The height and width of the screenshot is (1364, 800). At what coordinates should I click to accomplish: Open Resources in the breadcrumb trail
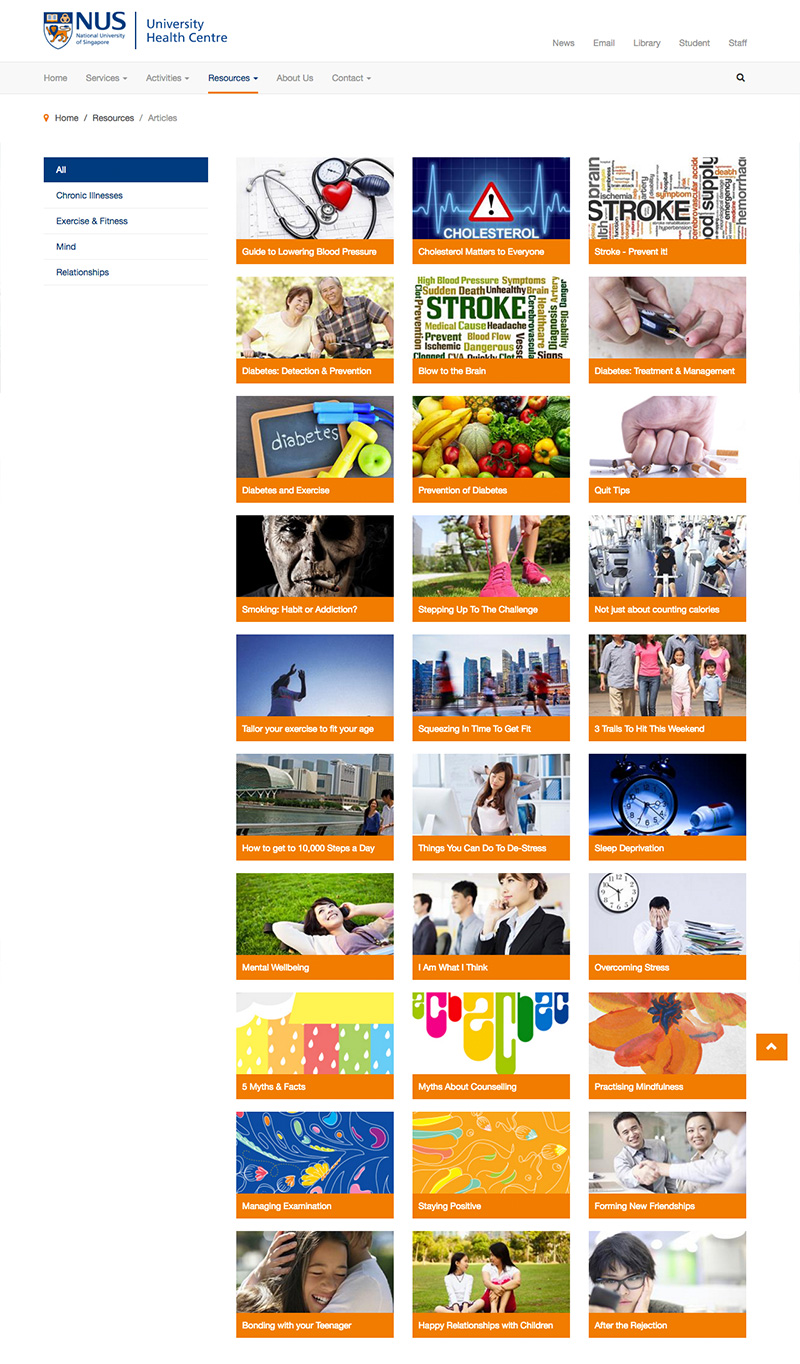pyautogui.click(x=113, y=118)
